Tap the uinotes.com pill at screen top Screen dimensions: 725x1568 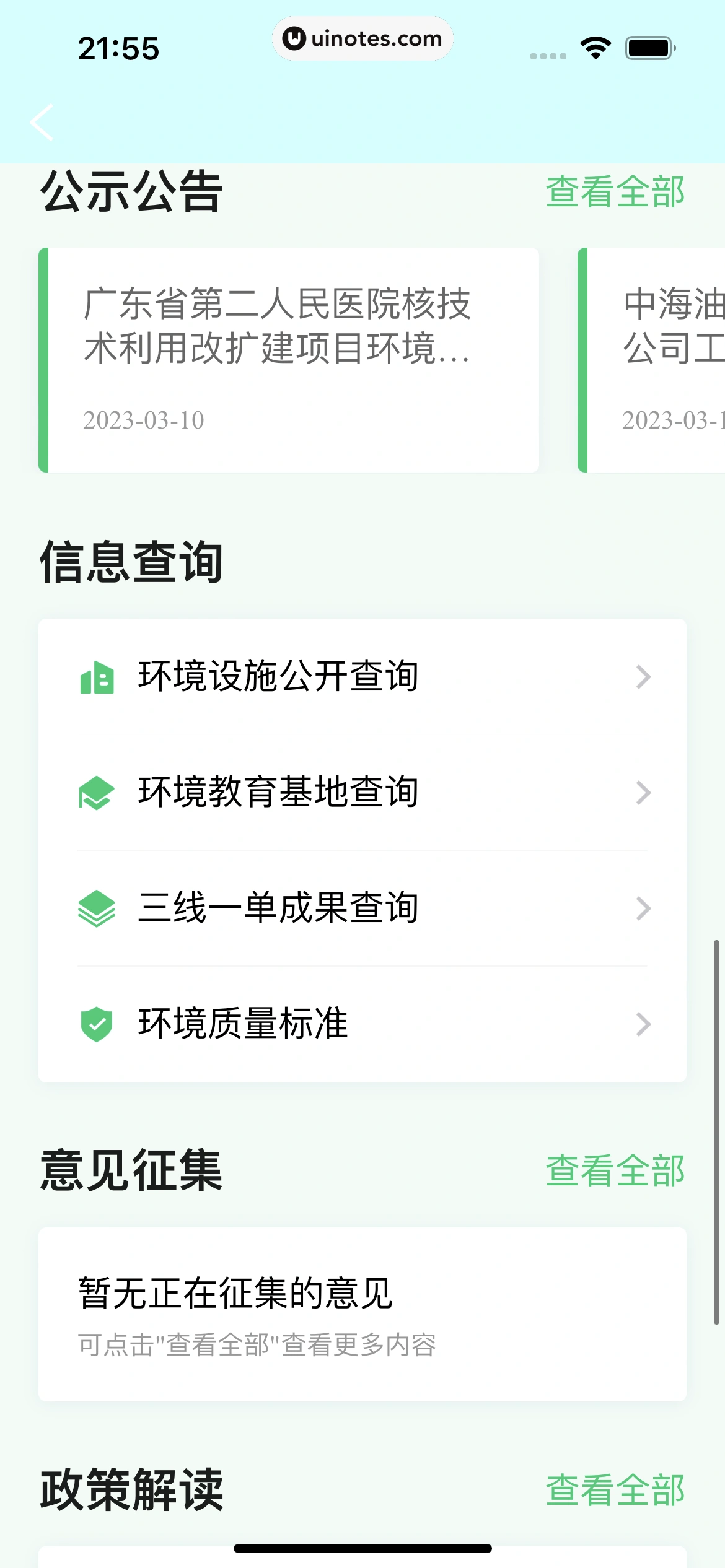(362, 38)
